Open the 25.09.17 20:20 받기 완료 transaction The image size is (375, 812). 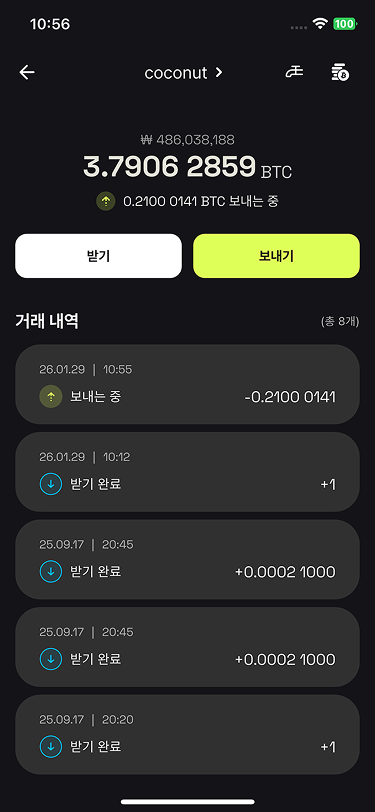click(188, 734)
